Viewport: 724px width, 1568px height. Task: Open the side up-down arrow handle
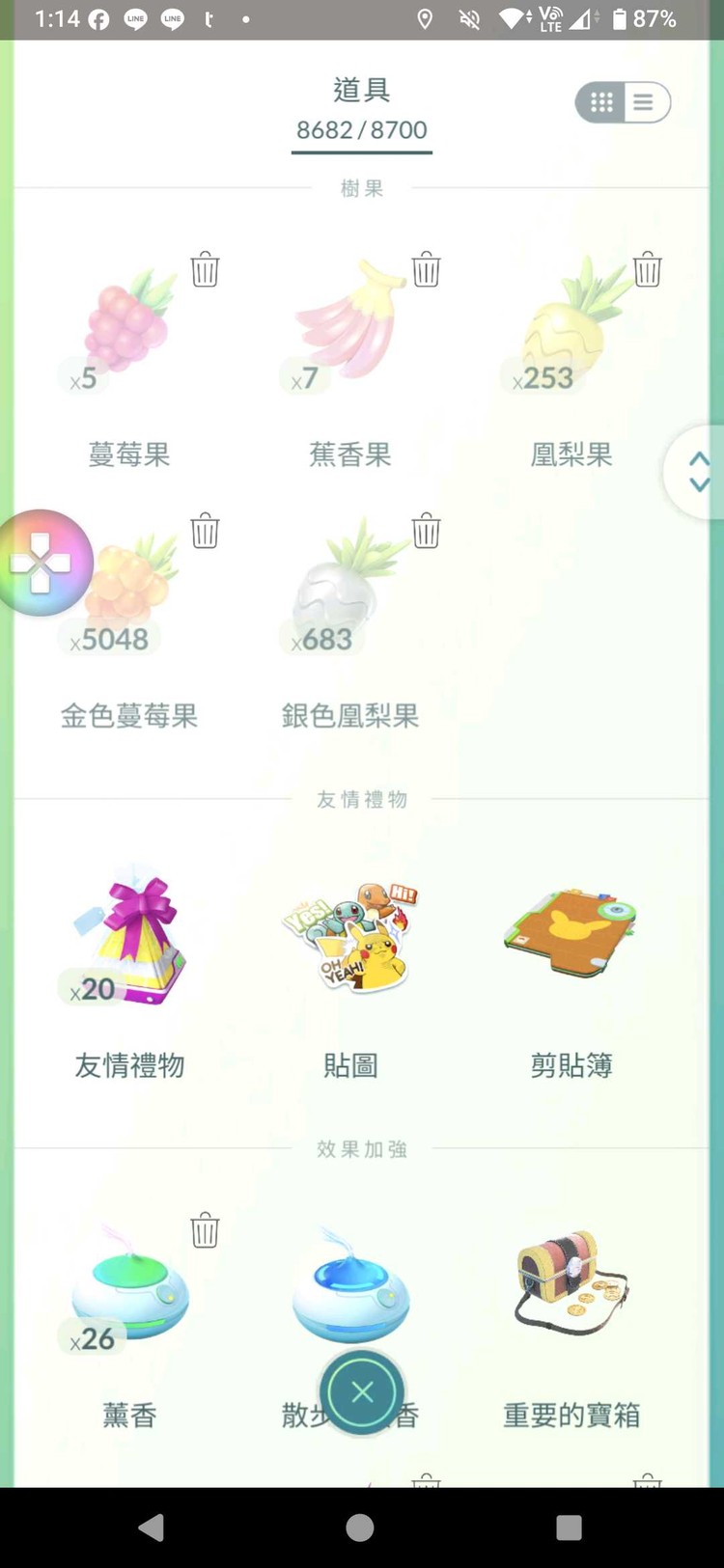699,473
